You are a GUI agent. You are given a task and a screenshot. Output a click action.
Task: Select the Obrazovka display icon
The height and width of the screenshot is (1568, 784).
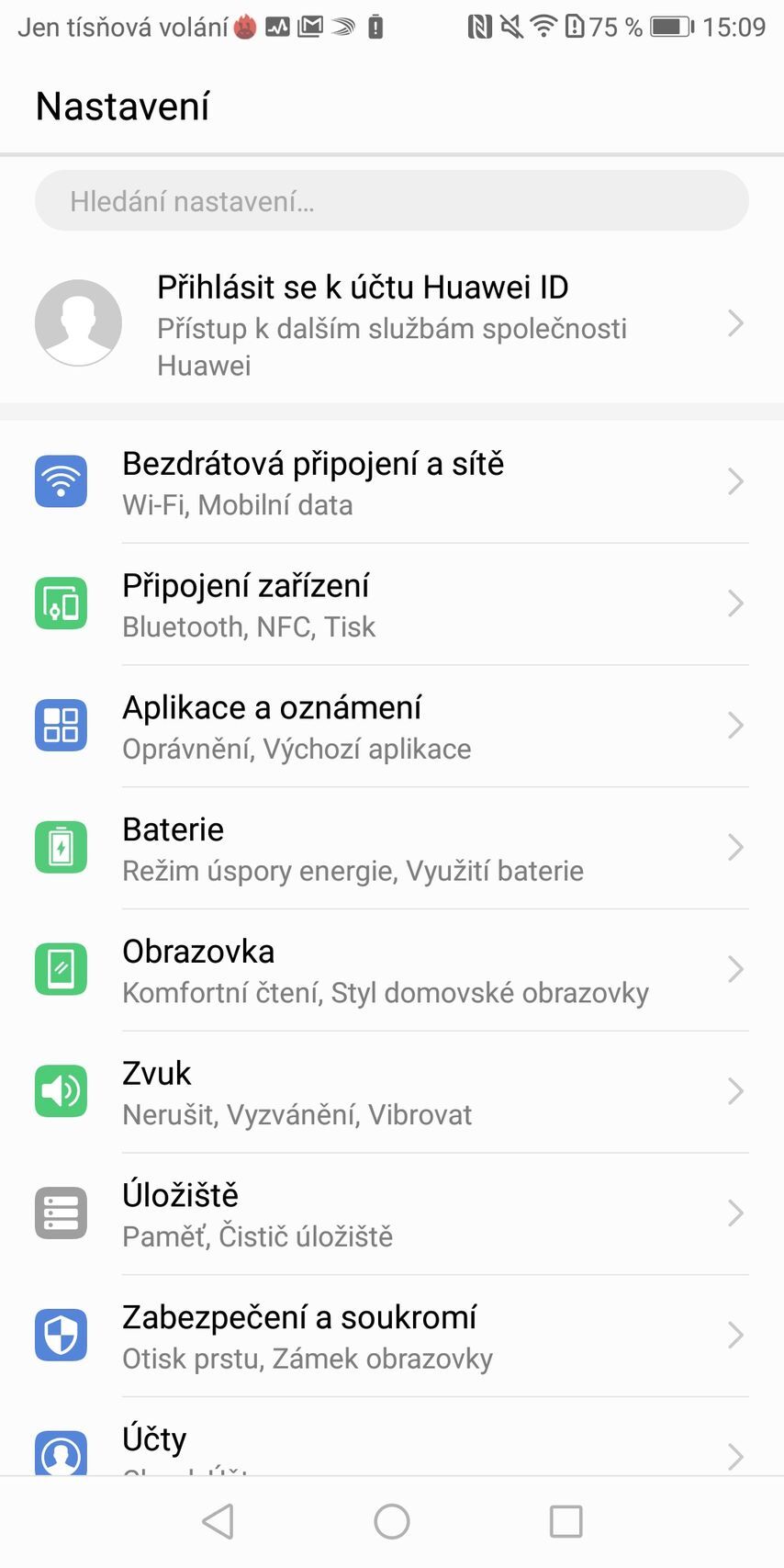tap(61, 969)
